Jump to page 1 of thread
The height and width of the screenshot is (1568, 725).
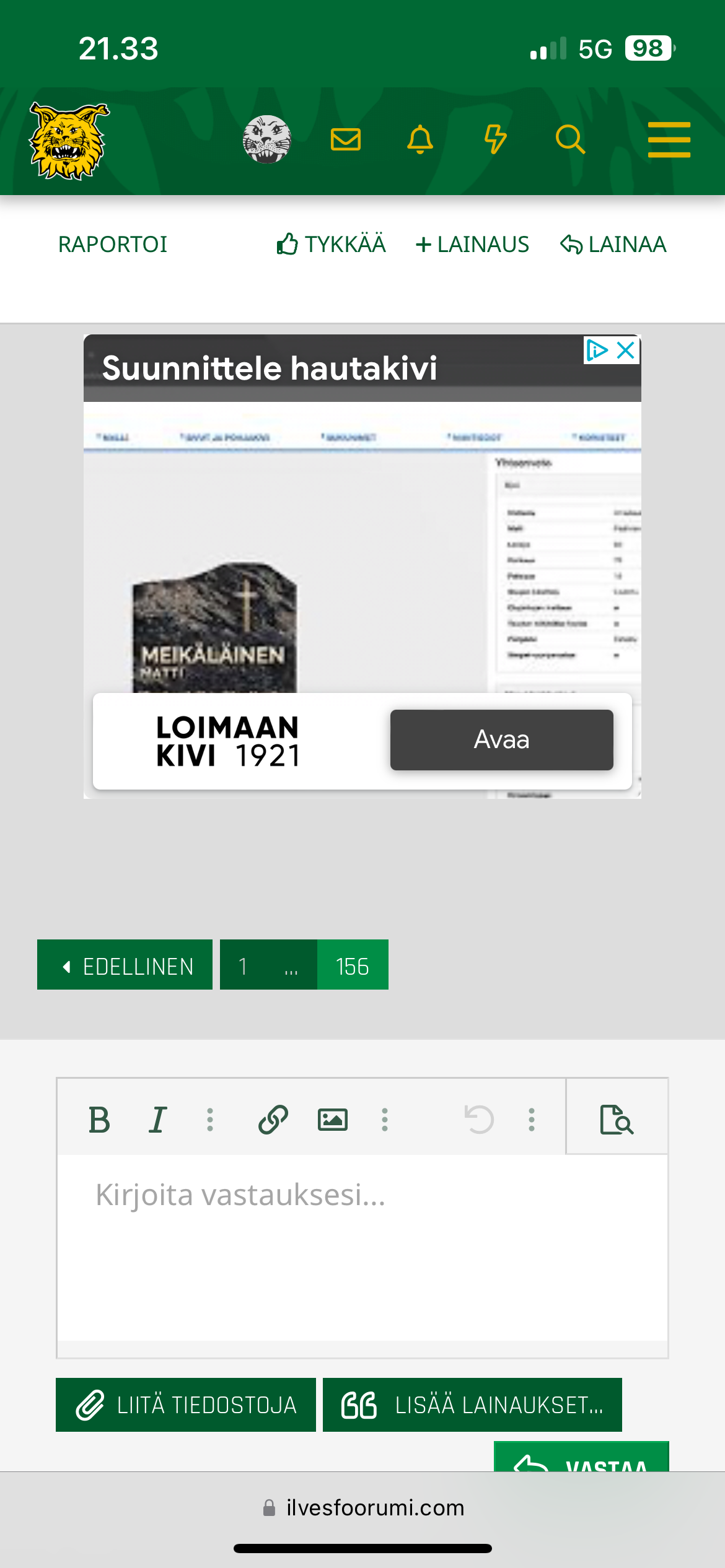pos(243,965)
